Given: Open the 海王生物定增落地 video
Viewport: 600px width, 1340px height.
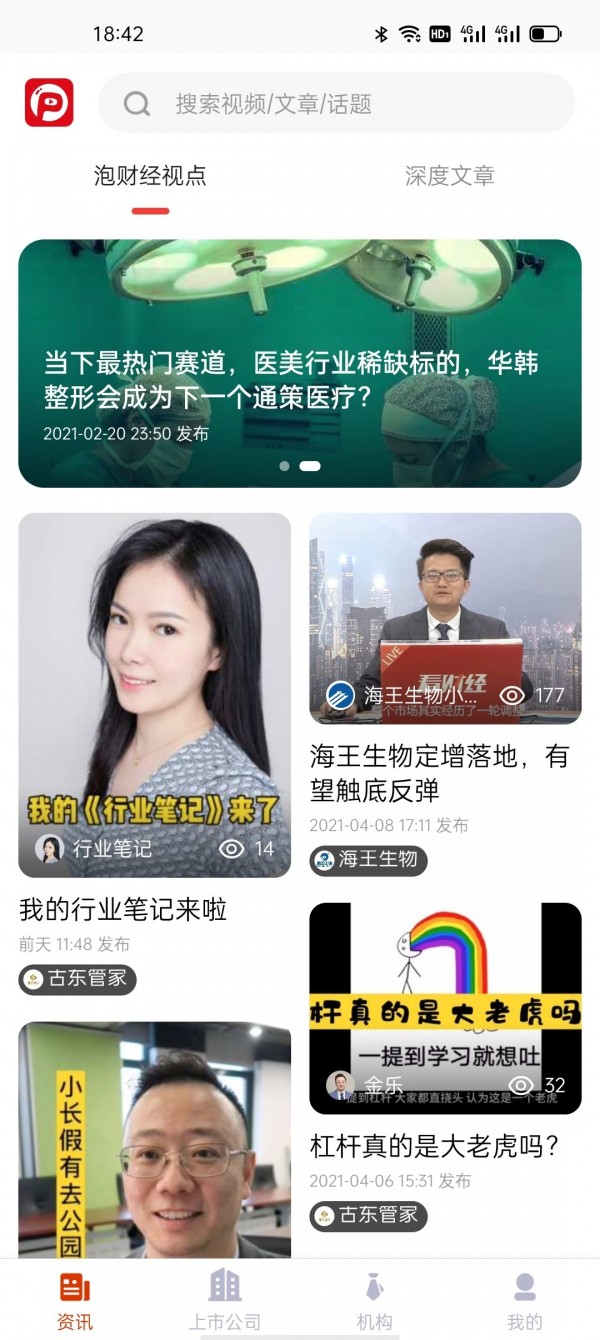Looking at the screenshot, I should (445, 618).
